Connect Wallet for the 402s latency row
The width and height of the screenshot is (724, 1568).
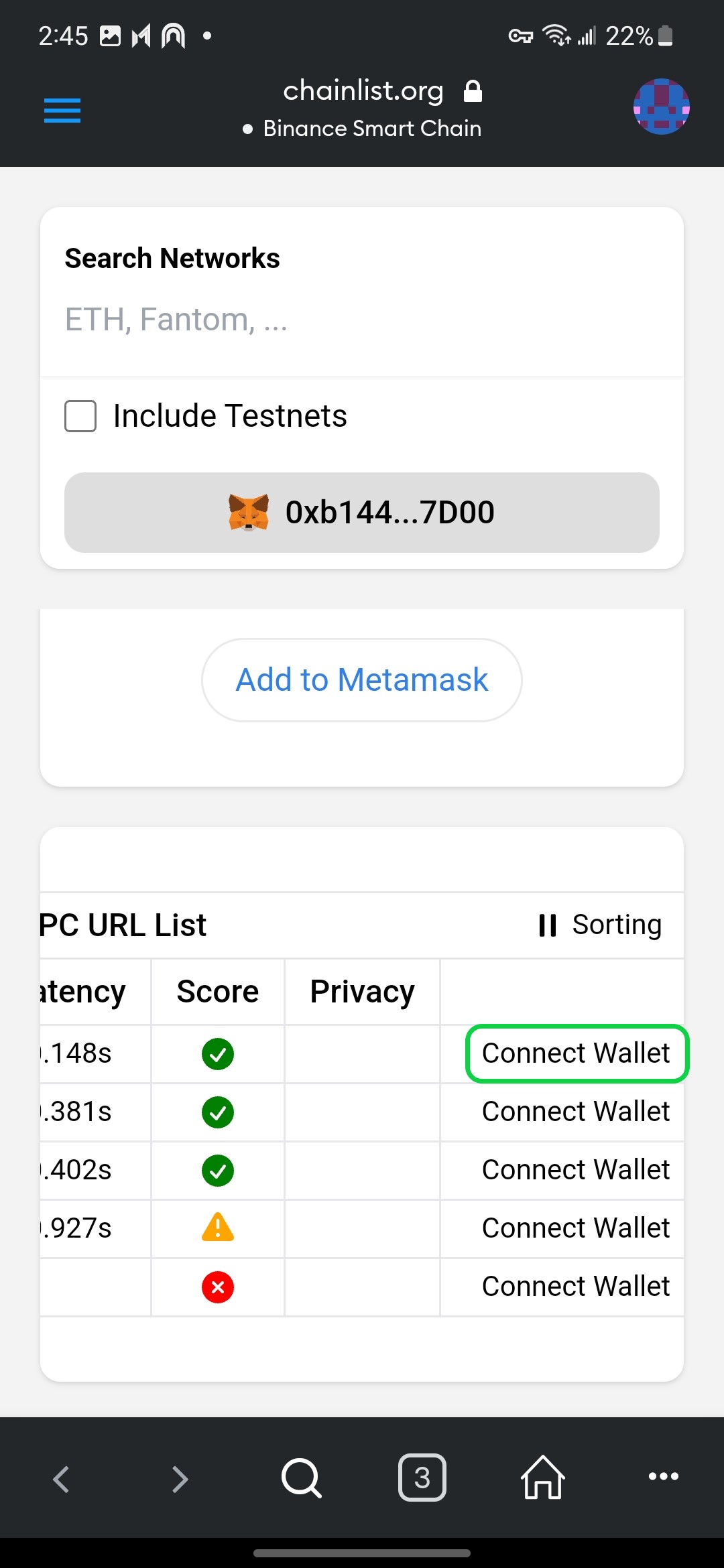(577, 1170)
